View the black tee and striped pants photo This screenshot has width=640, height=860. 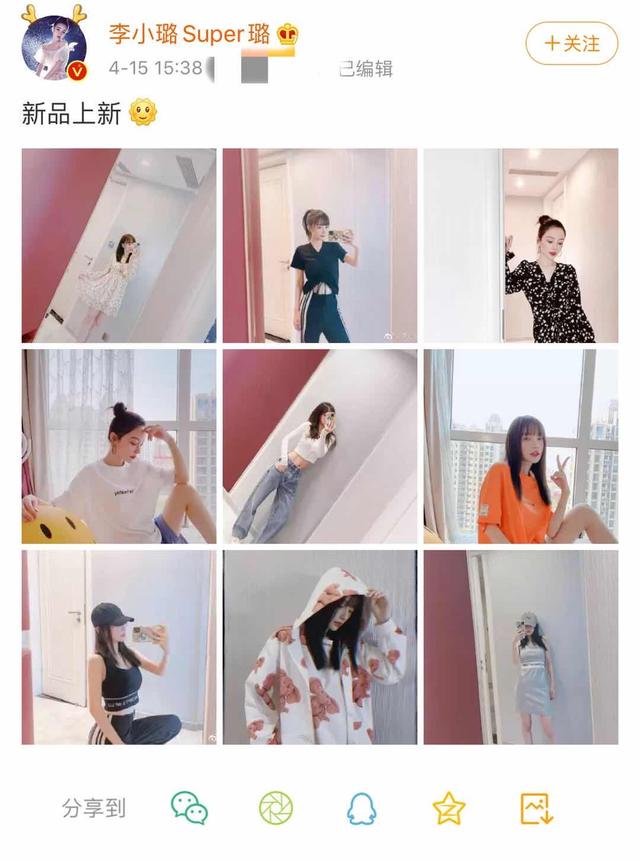coord(319,246)
